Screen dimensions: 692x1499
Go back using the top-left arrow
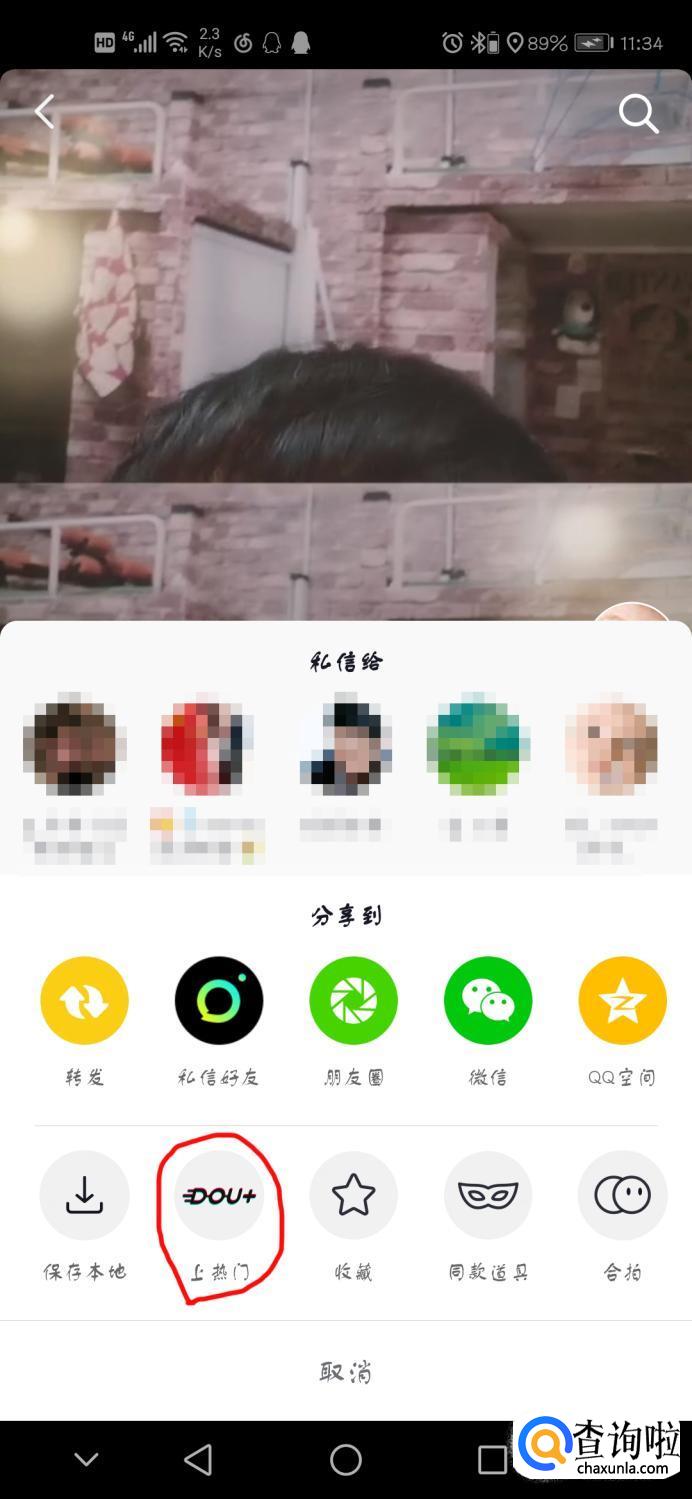click(44, 112)
